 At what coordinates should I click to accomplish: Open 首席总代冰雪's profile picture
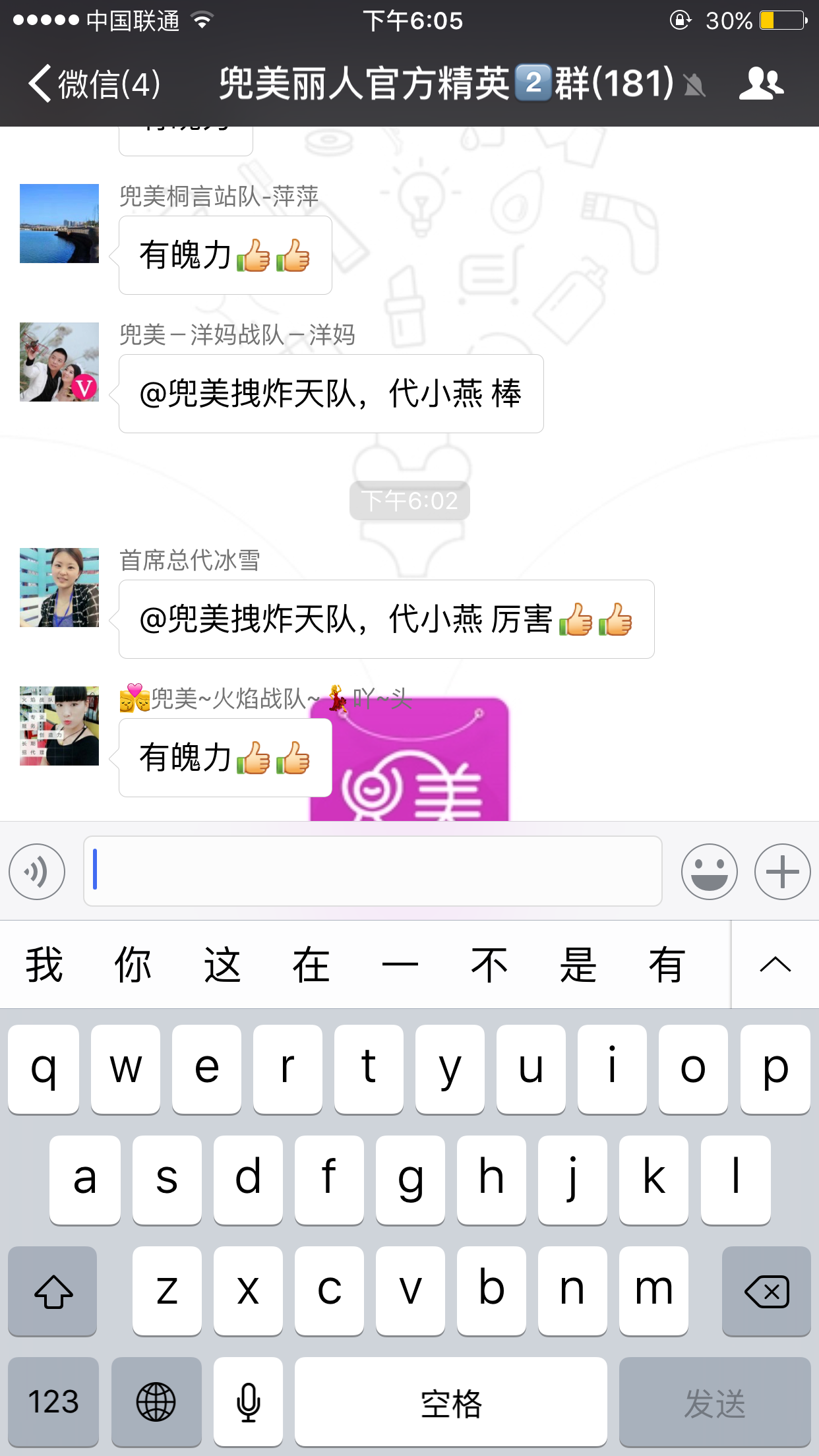click(x=59, y=588)
